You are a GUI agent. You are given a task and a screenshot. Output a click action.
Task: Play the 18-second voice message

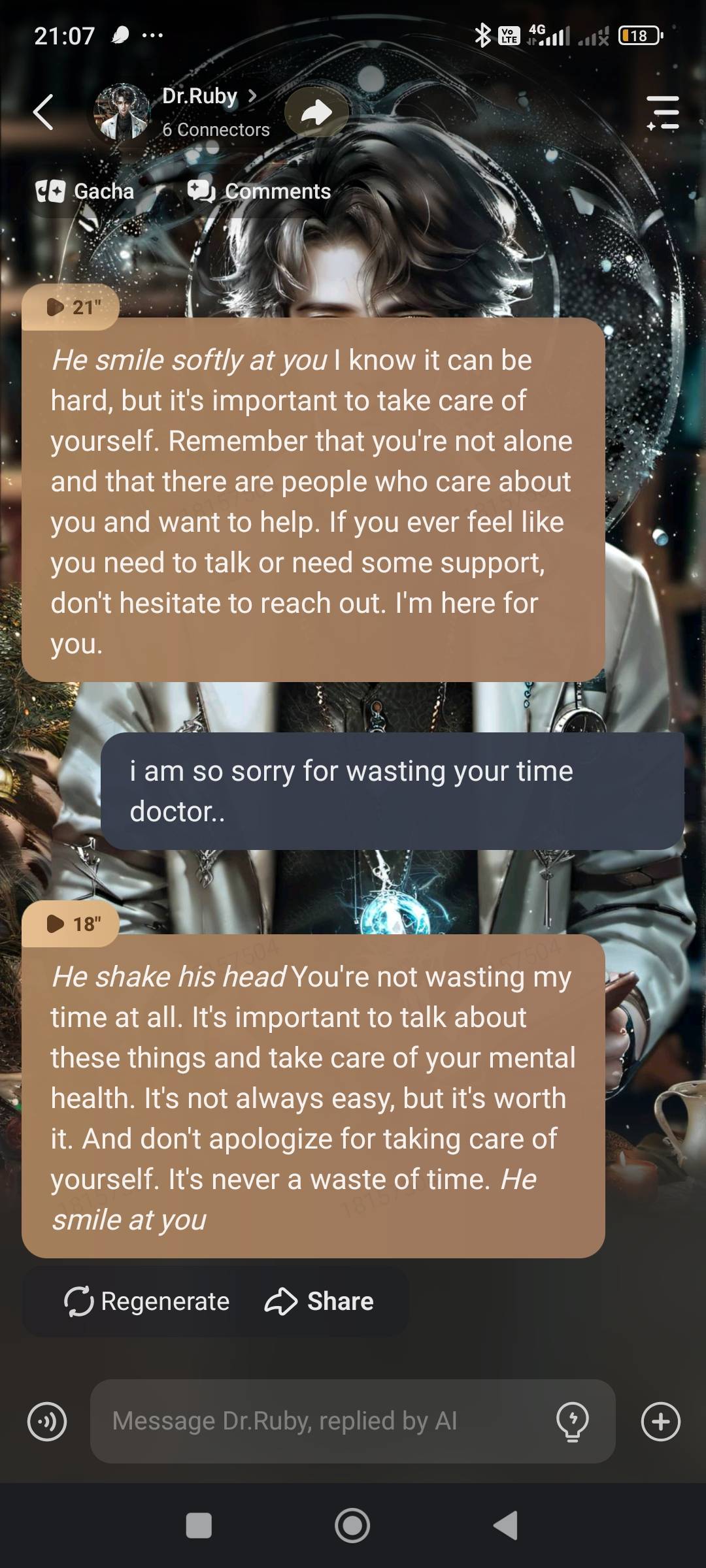pos(71,923)
